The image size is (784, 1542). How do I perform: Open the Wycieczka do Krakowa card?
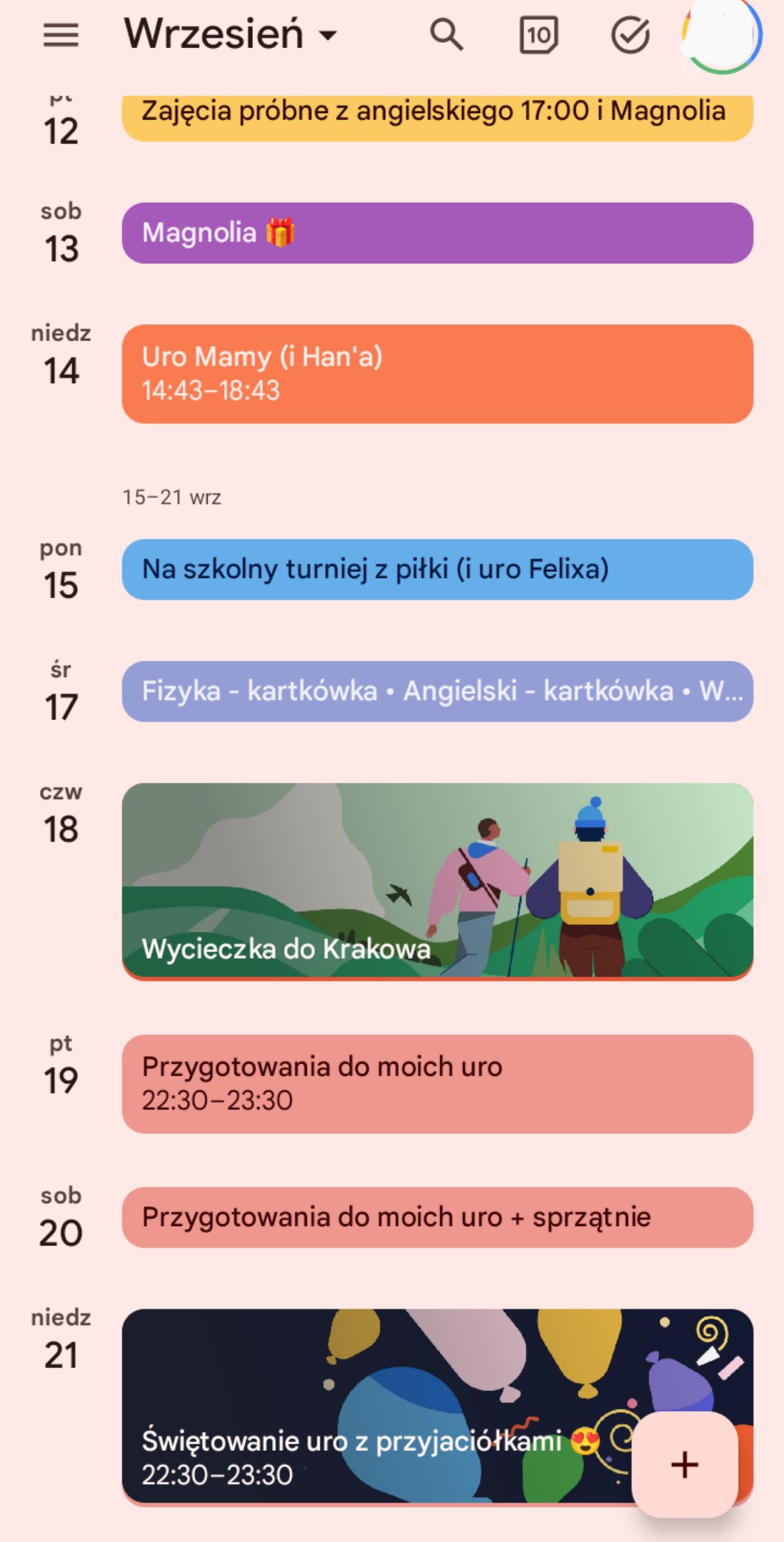point(437,881)
